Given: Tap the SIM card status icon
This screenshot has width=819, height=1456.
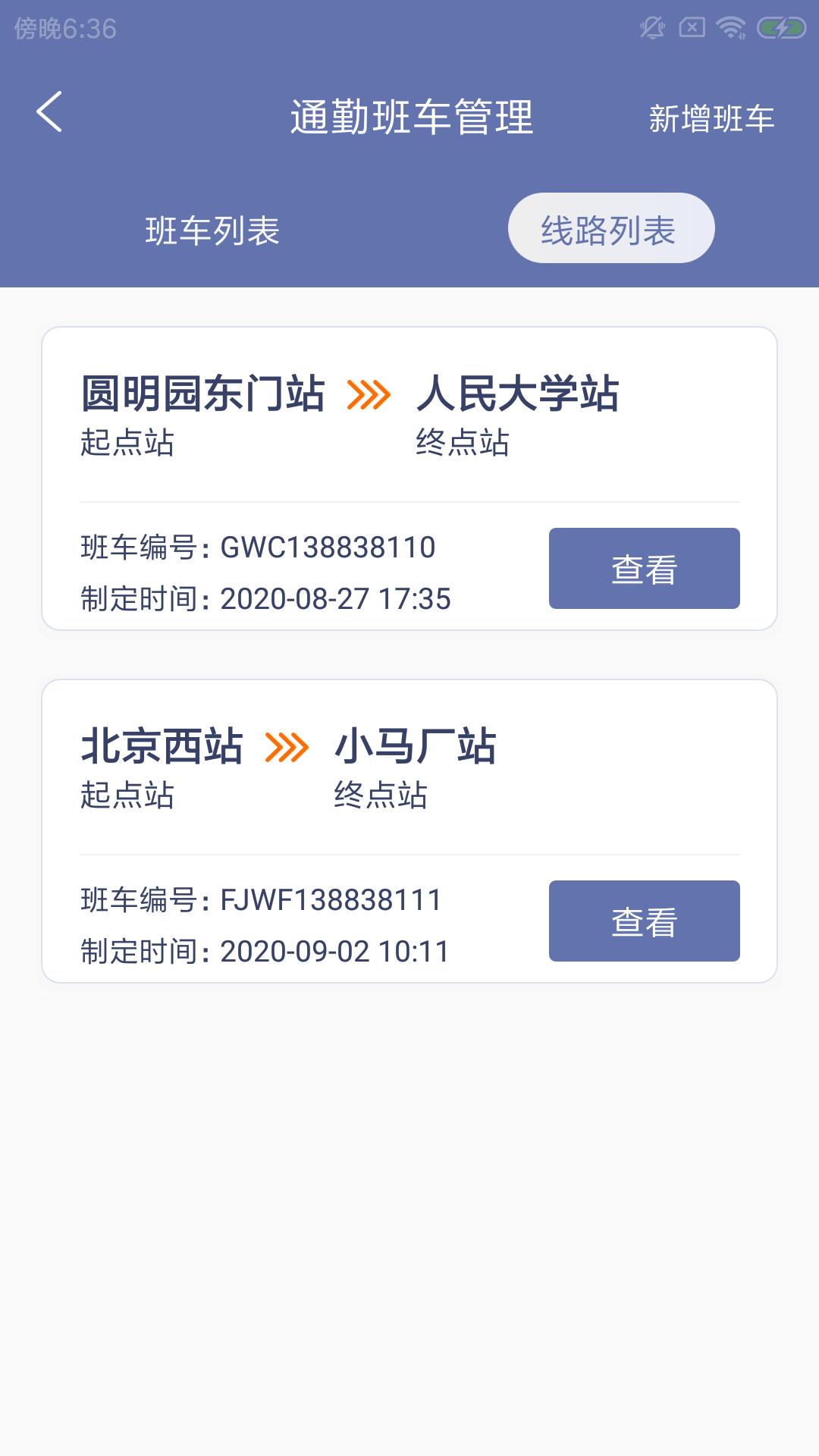Looking at the screenshot, I should (x=691, y=26).
